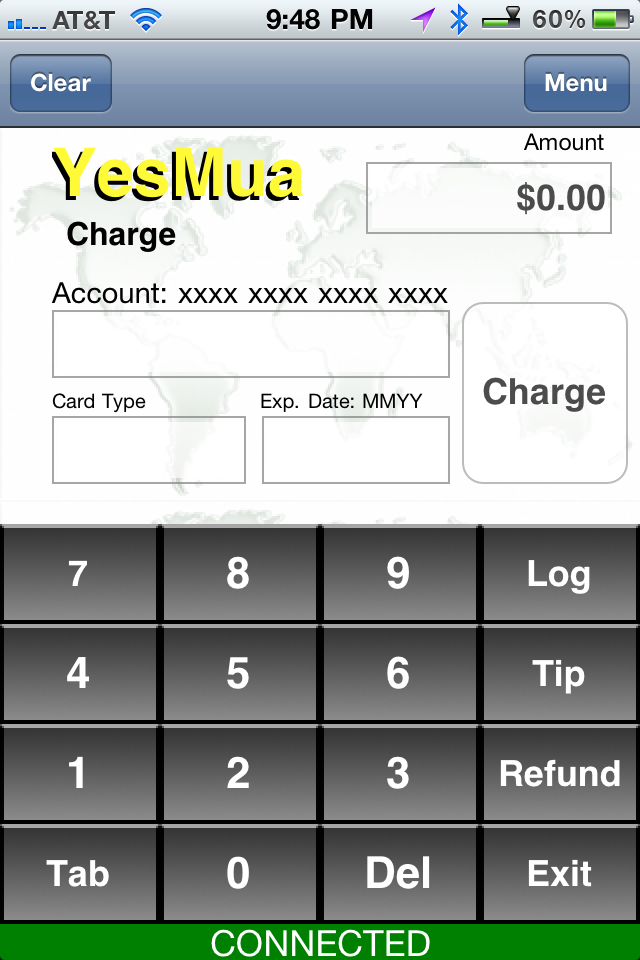The image size is (640, 960).
Task: Open the transaction Log
Action: [x=559, y=574]
